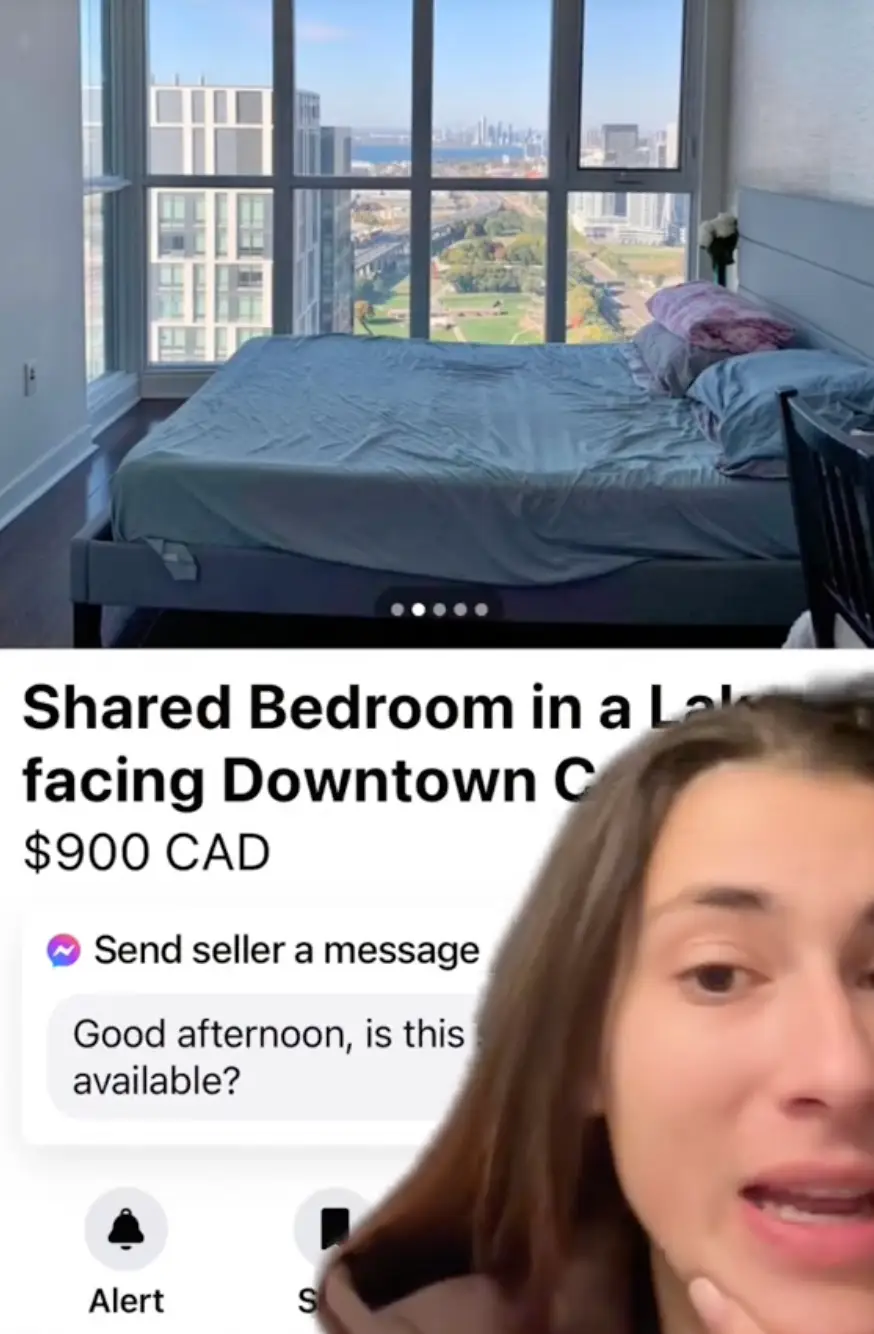Click the Messenger icon beside seller message
The height and width of the screenshot is (1334, 874).
60,950
